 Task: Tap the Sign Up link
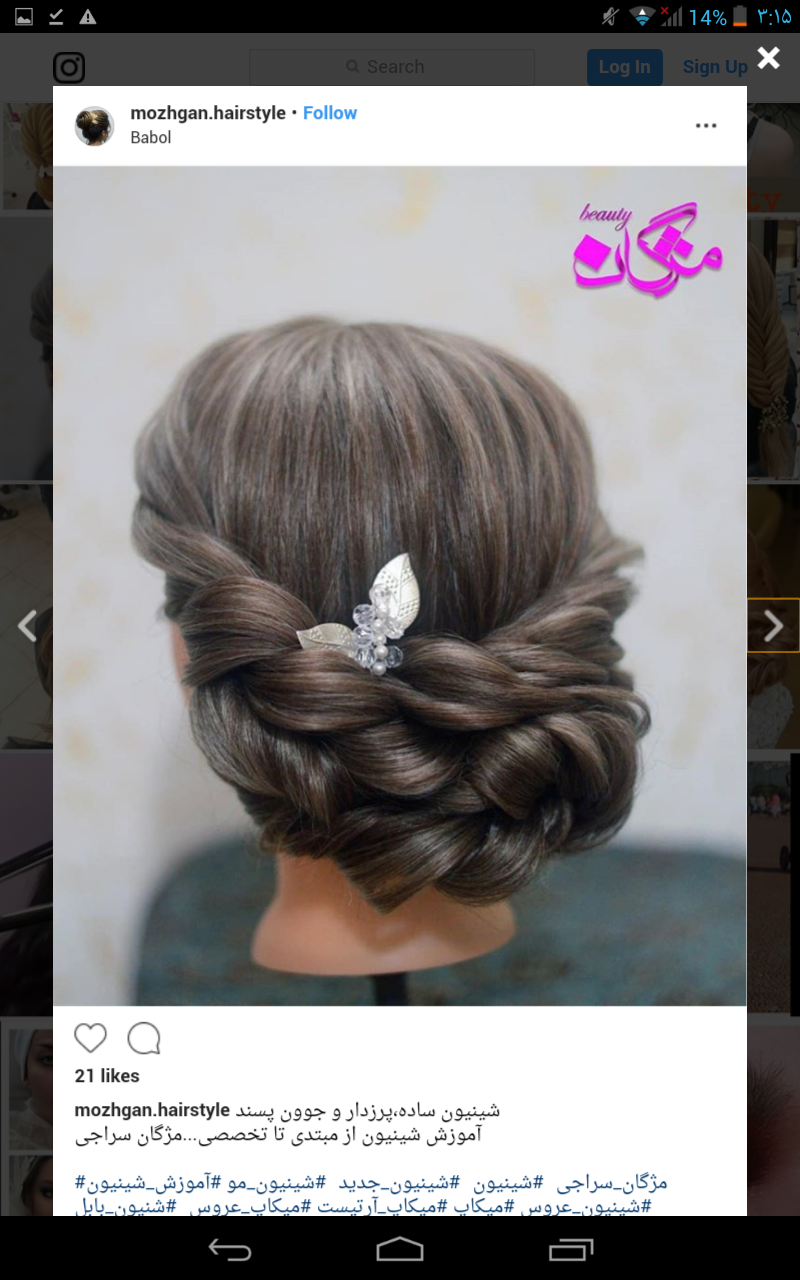click(714, 67)
